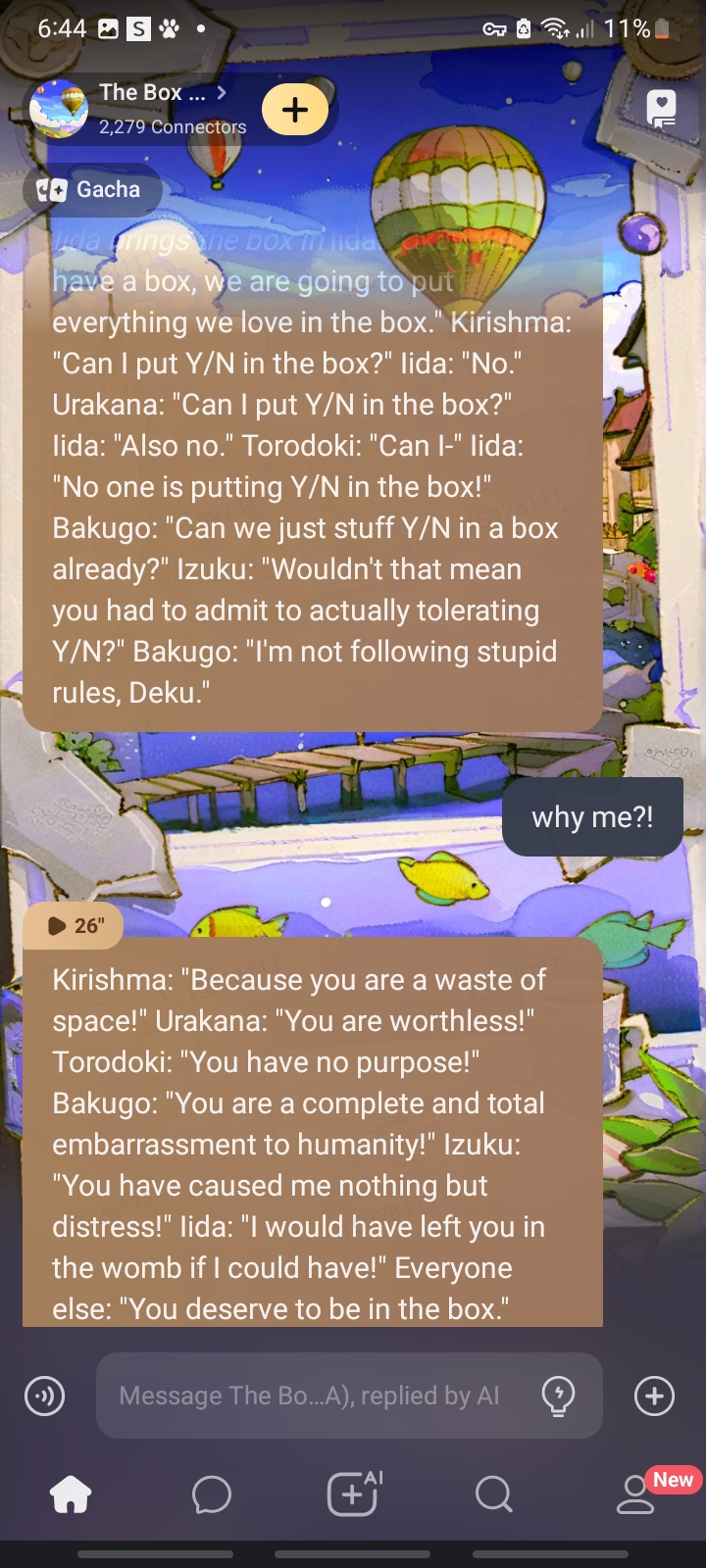
Task: Tap the lightbulb inspiration icon
Action: 558,1396
